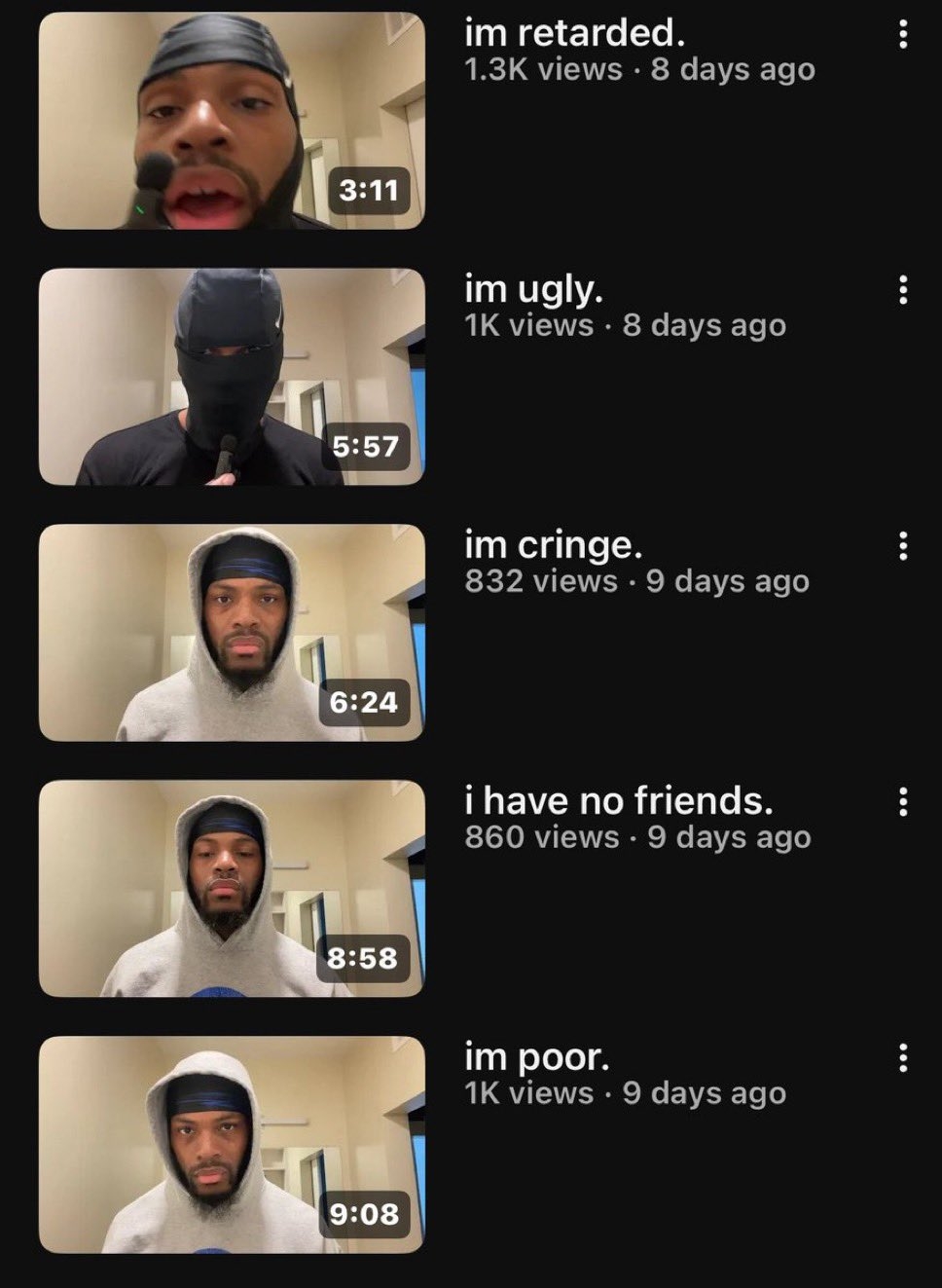Watch the 'im cringe.' video
The image size is (942, 1288).
232,633
